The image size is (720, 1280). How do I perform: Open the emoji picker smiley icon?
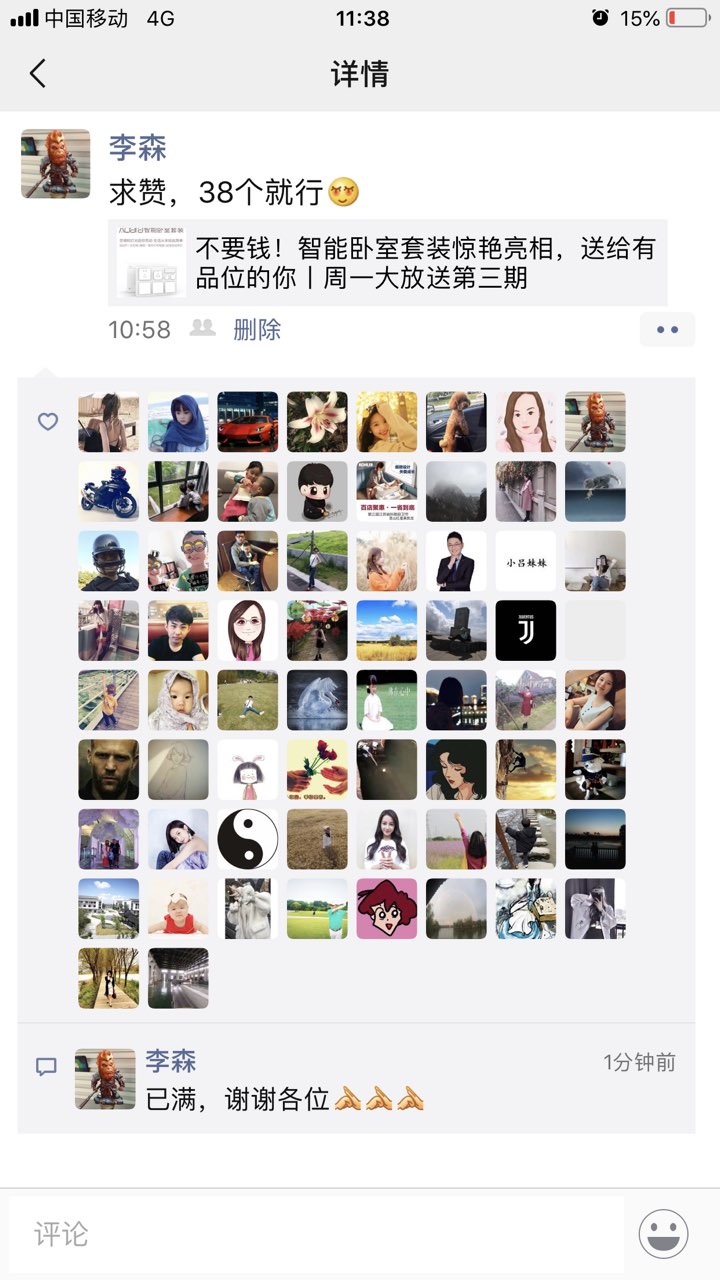coord(663,1234)
